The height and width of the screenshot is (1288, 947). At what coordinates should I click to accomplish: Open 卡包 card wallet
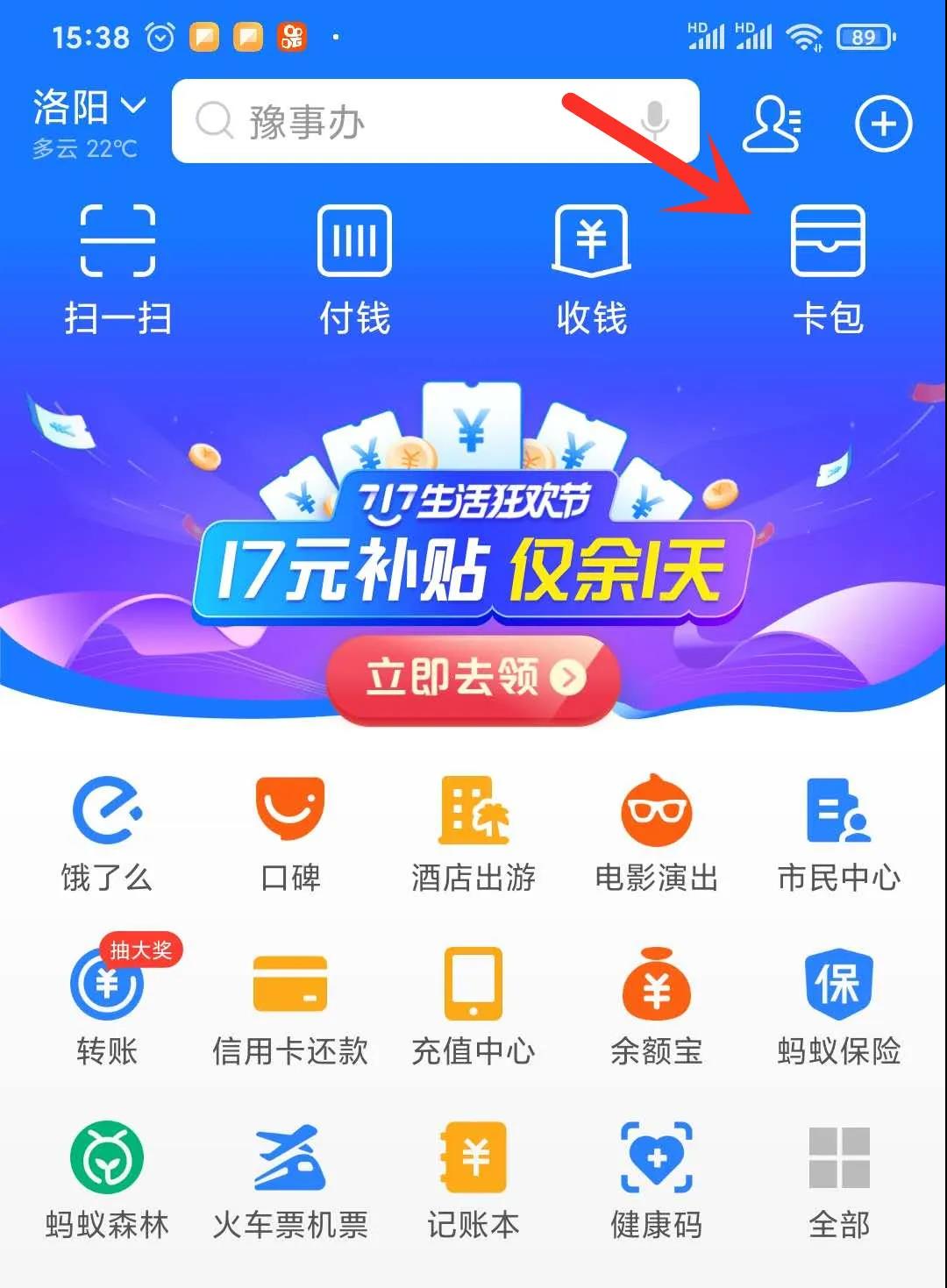[828, 267]
